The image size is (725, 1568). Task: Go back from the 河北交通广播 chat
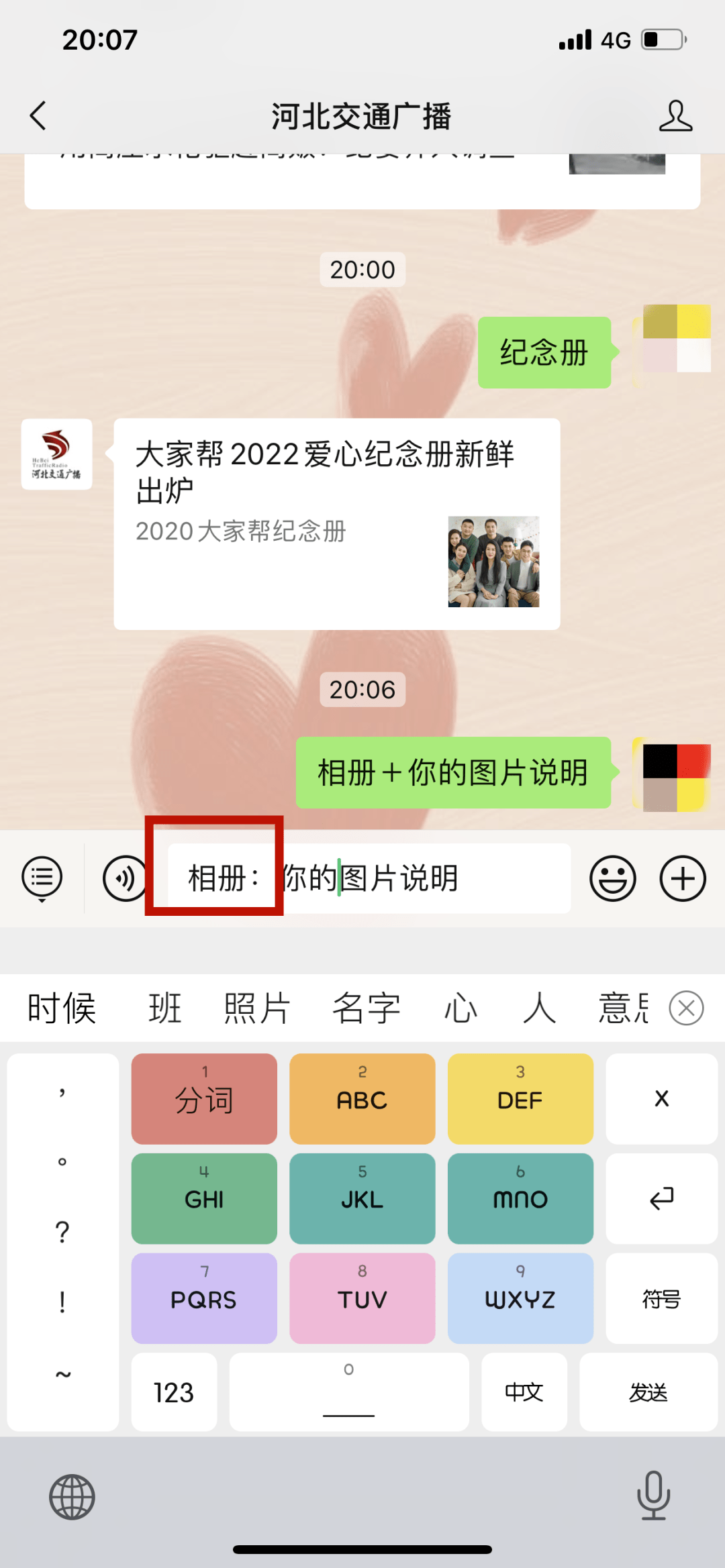(x=38, y=116)
